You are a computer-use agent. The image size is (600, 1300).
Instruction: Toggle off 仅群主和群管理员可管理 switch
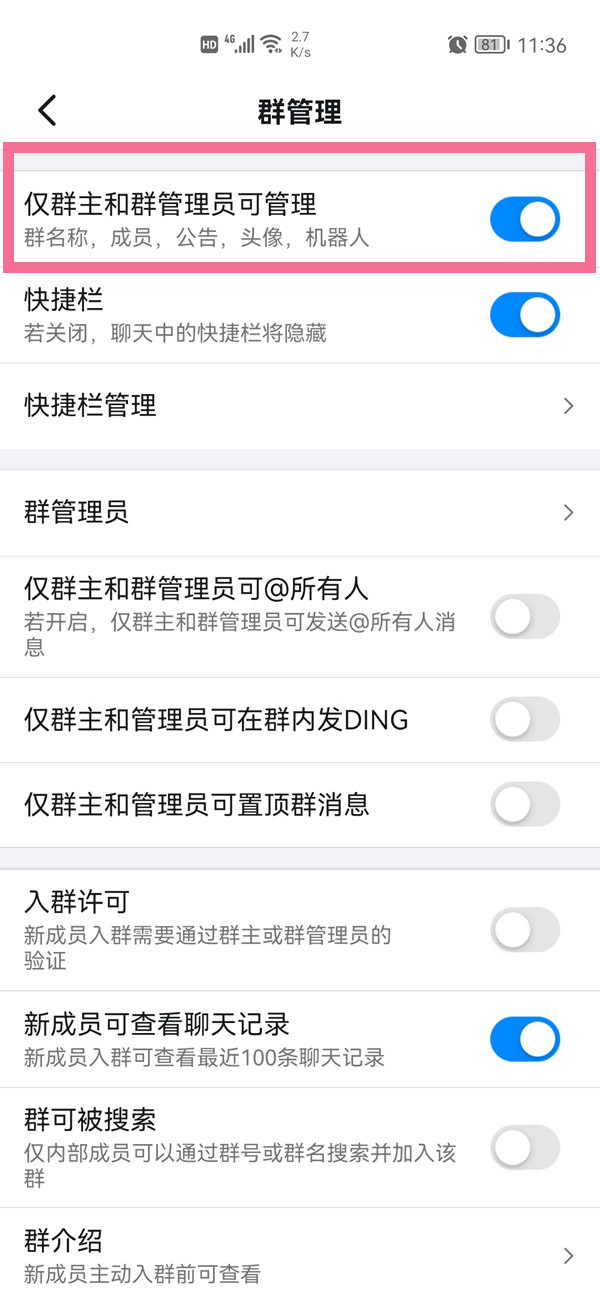[524, 220]
